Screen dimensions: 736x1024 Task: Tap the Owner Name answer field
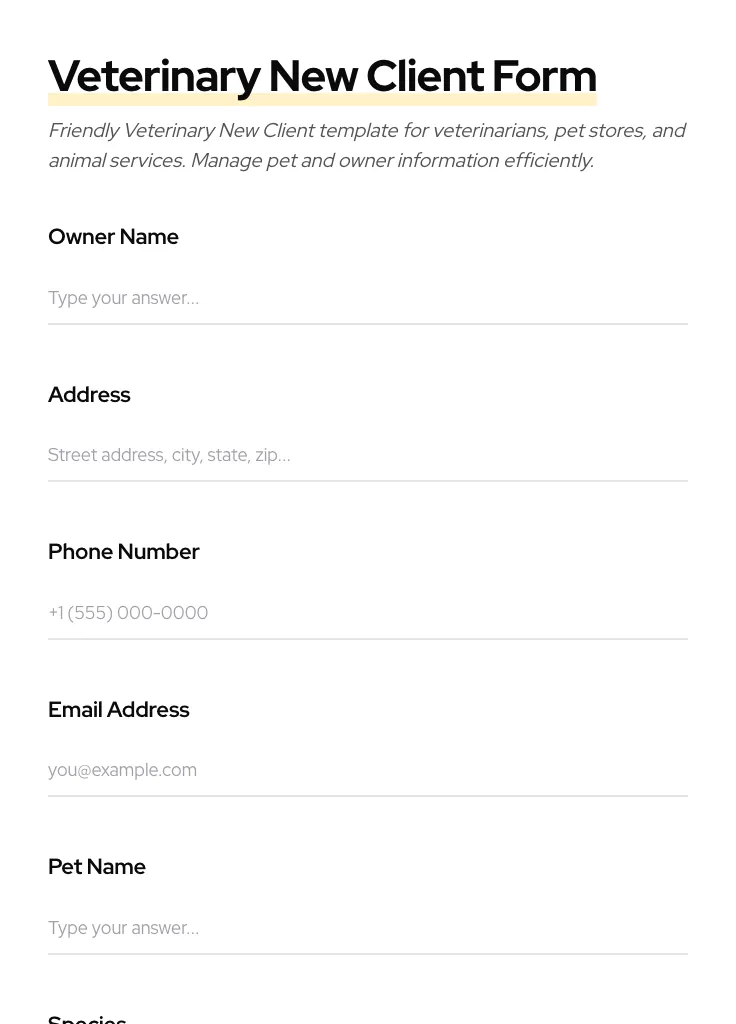point(367,298)
